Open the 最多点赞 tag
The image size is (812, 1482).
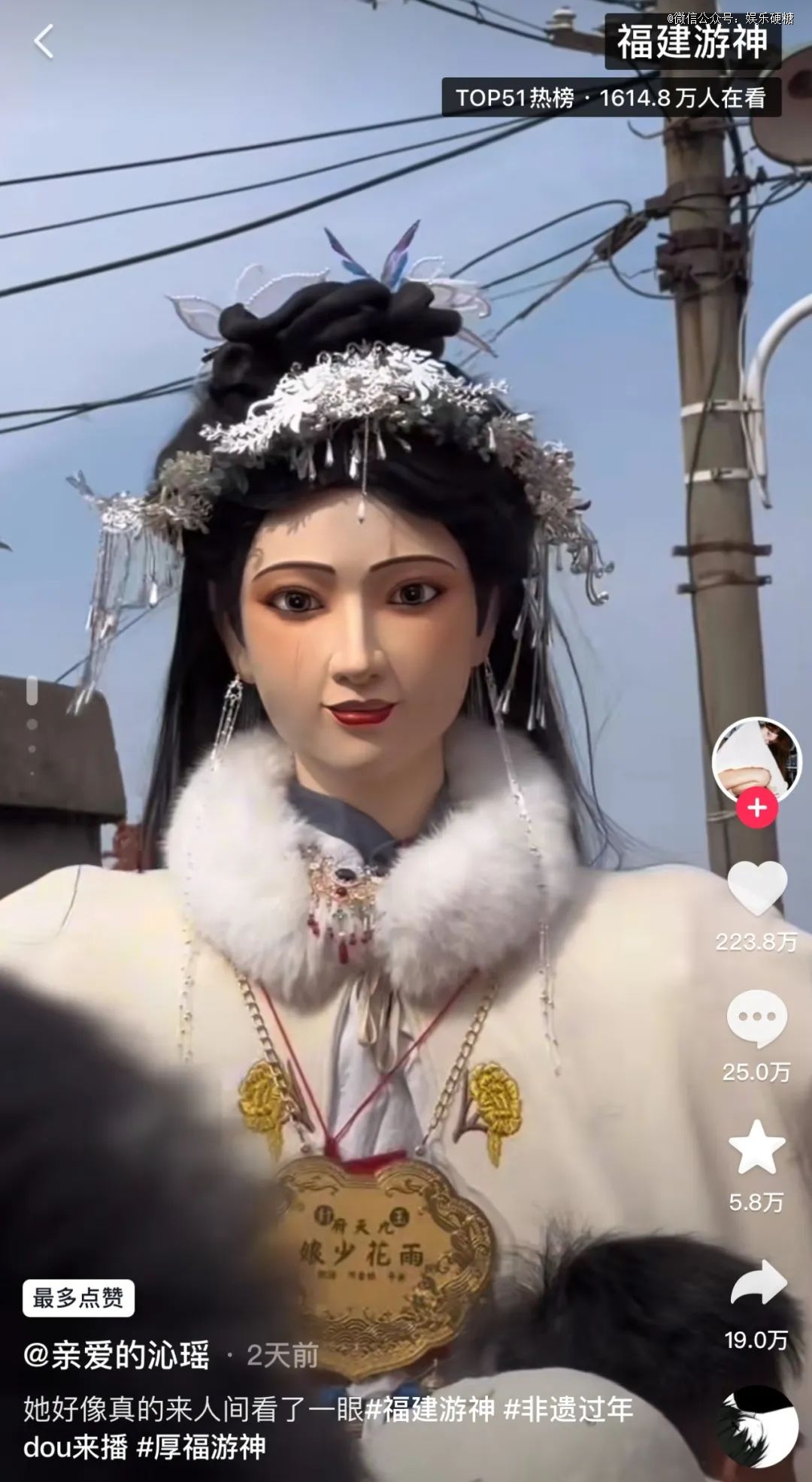(78, 1298)
